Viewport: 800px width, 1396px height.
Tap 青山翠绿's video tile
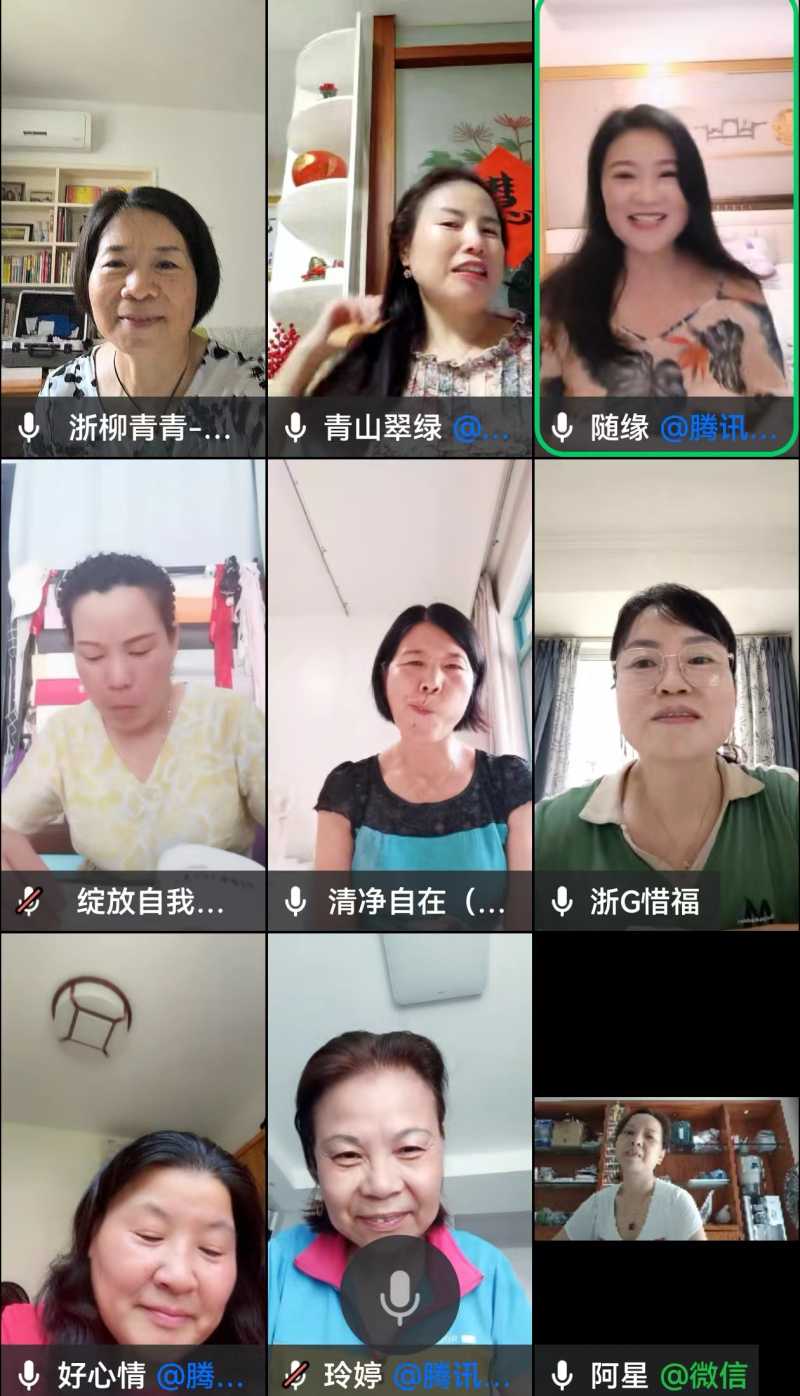[x=400, y=228]
